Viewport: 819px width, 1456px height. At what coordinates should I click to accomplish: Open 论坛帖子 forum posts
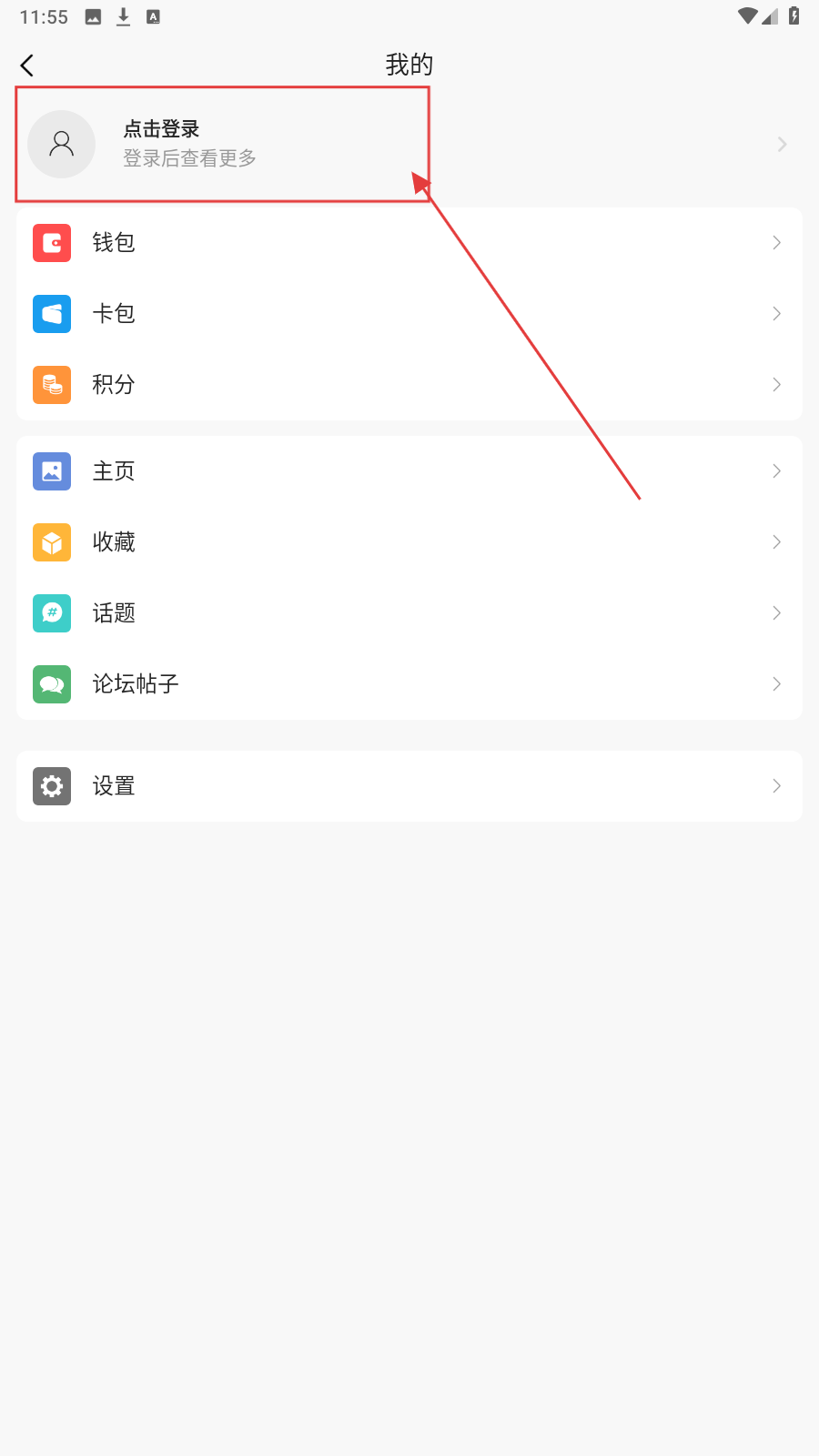409,684
